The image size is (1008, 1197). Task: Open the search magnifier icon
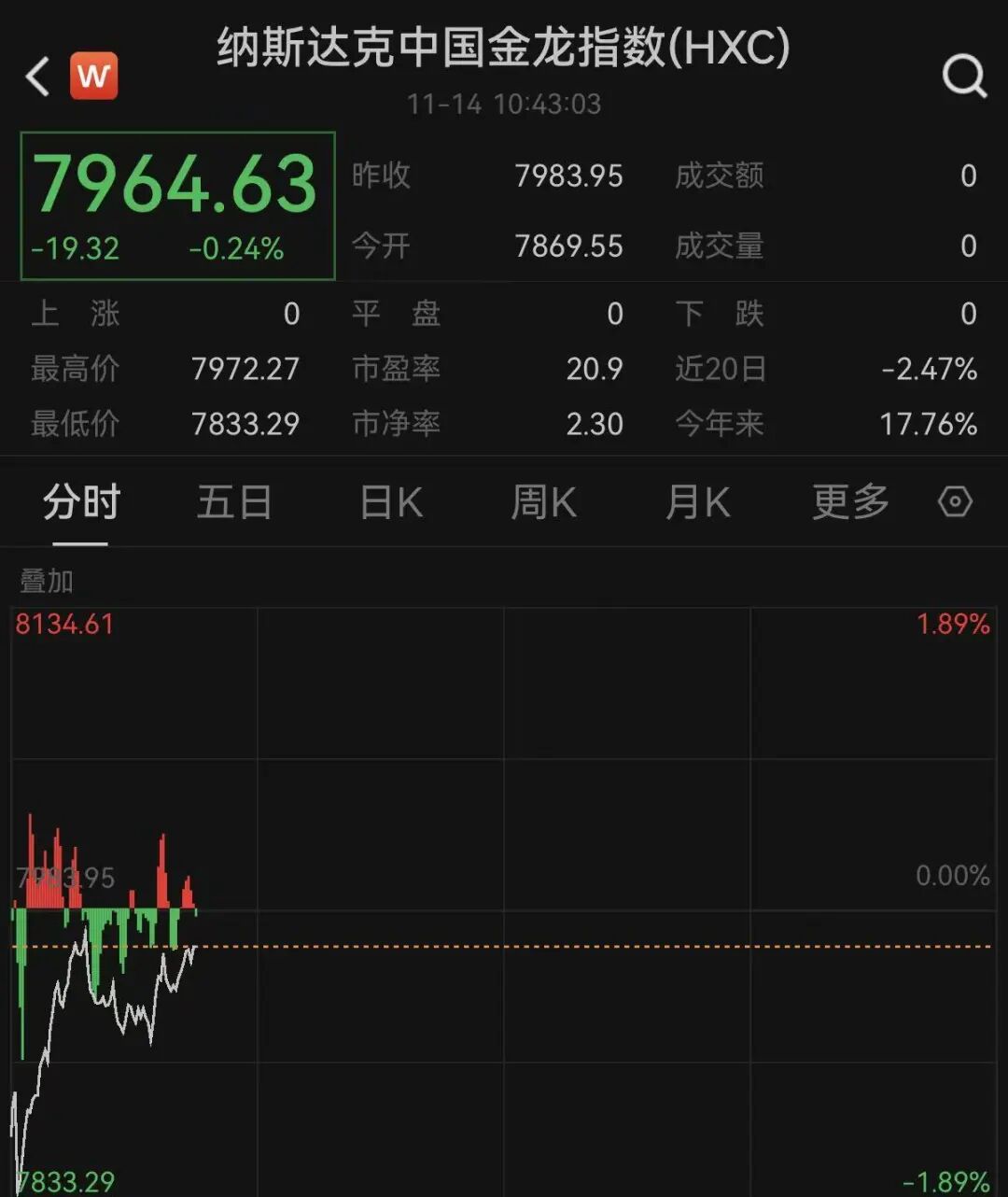pyautogui.click(x=964, y=75)
